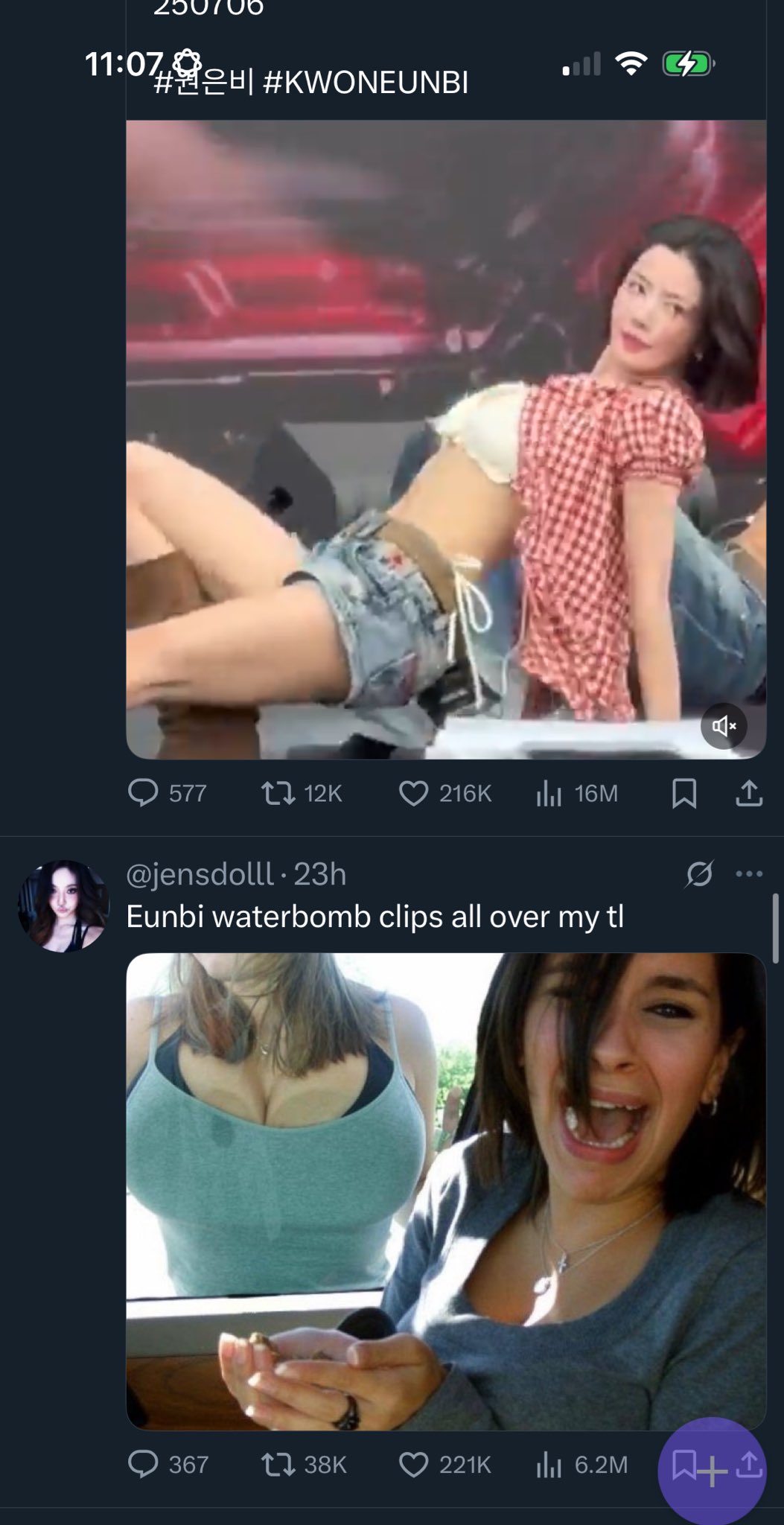Tap the Grok icon on @jensdolll's post
This screenshot has height=1525, width=784.
699,874
